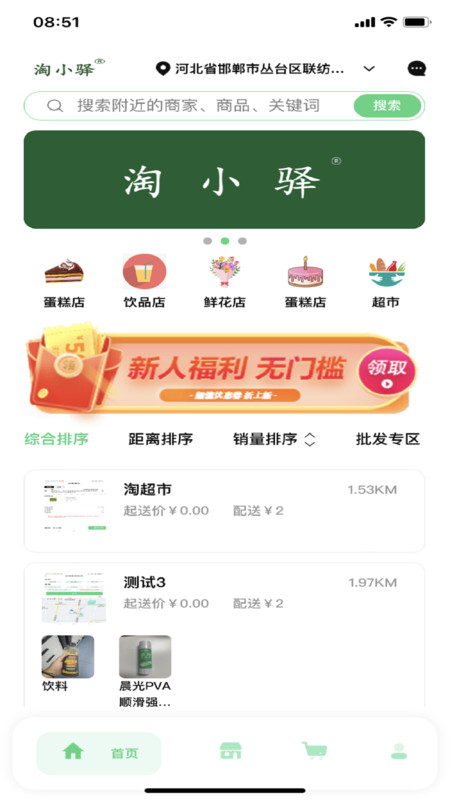Sort stores by 销量排序
450x800 pixels.
click(x=274, y=439)
